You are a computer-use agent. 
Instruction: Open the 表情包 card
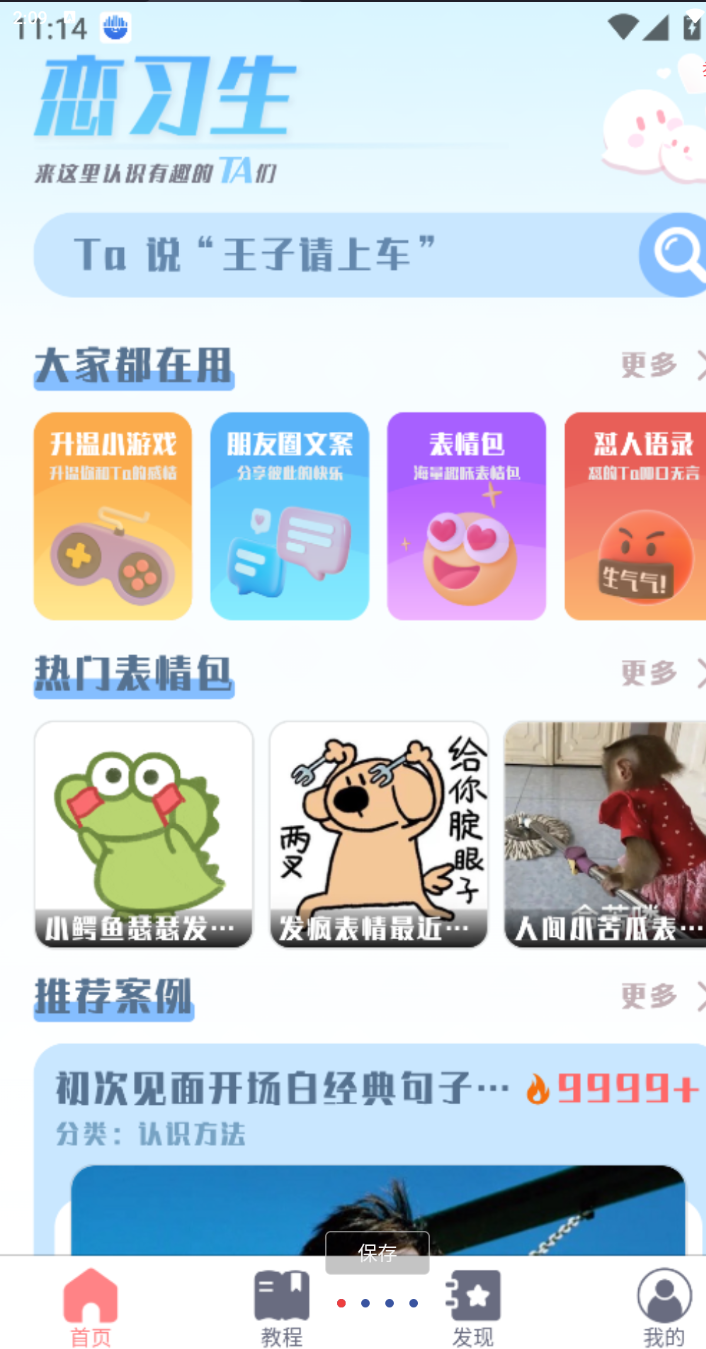(x=466, y=516)
